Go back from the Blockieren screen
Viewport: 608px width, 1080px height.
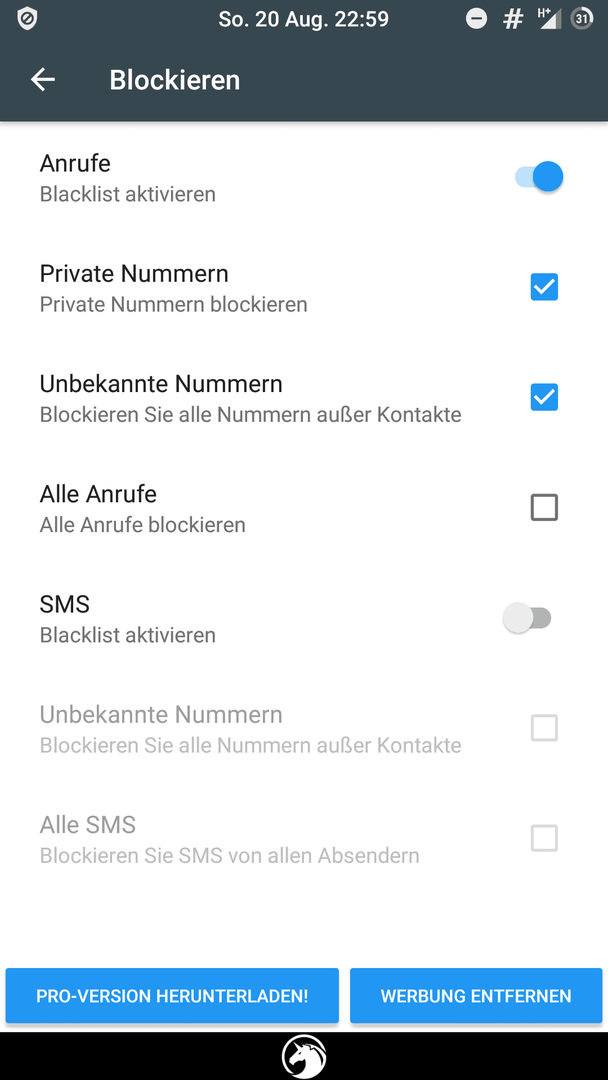pyautogui.click(x=43, y=80)
